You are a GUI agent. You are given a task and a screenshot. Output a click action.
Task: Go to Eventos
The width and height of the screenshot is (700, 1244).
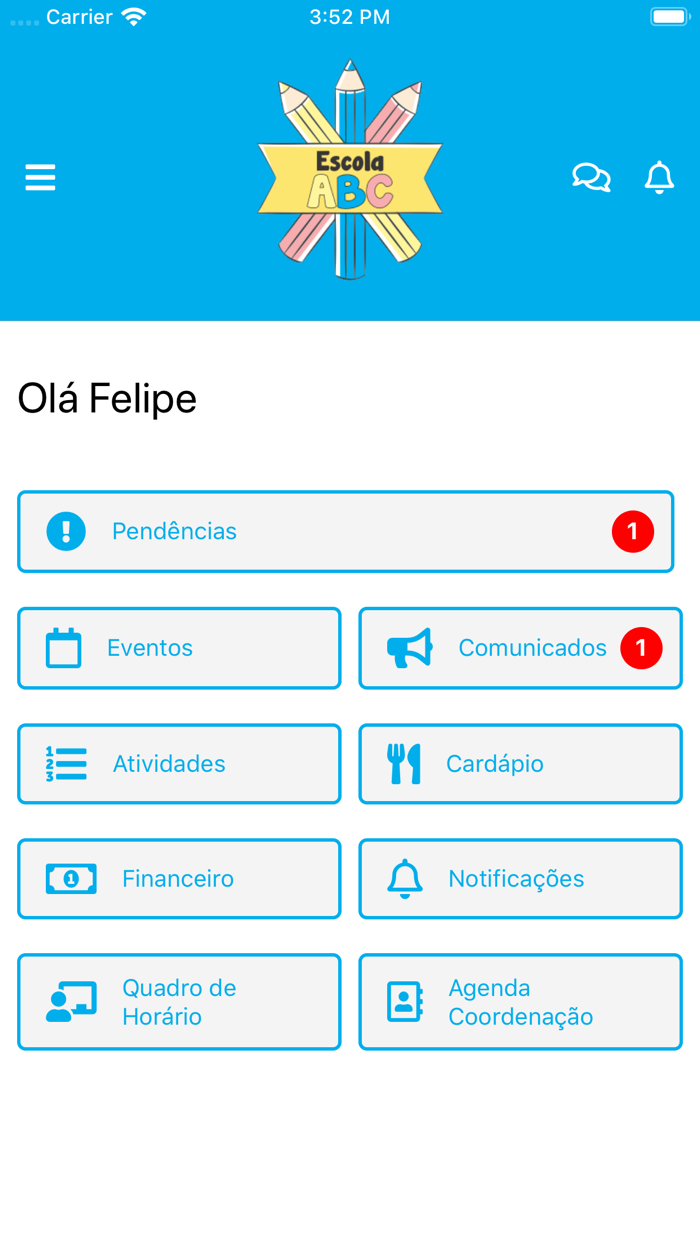(x=179, y=648)
